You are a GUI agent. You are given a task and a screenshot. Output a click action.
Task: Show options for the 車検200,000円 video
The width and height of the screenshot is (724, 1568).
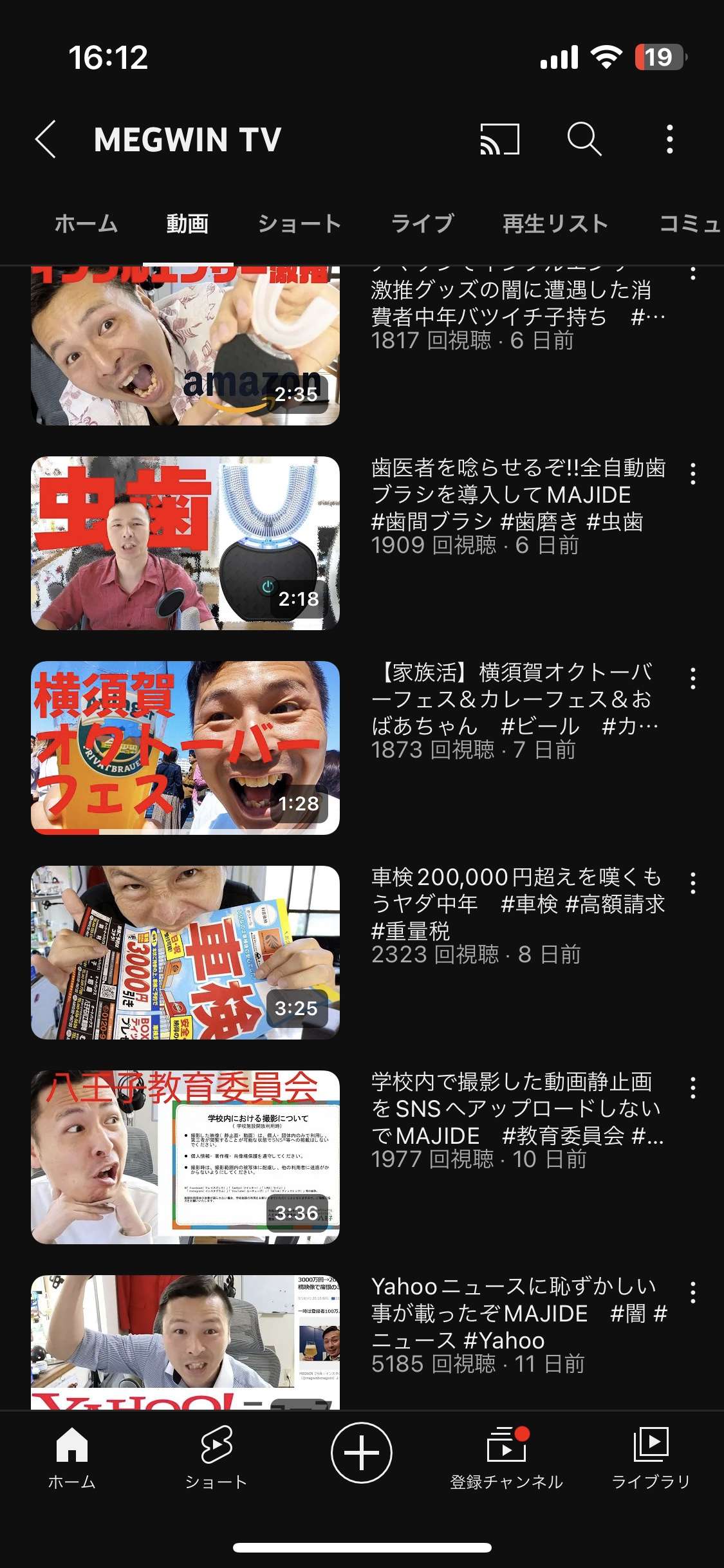click(x=692, y=883)
